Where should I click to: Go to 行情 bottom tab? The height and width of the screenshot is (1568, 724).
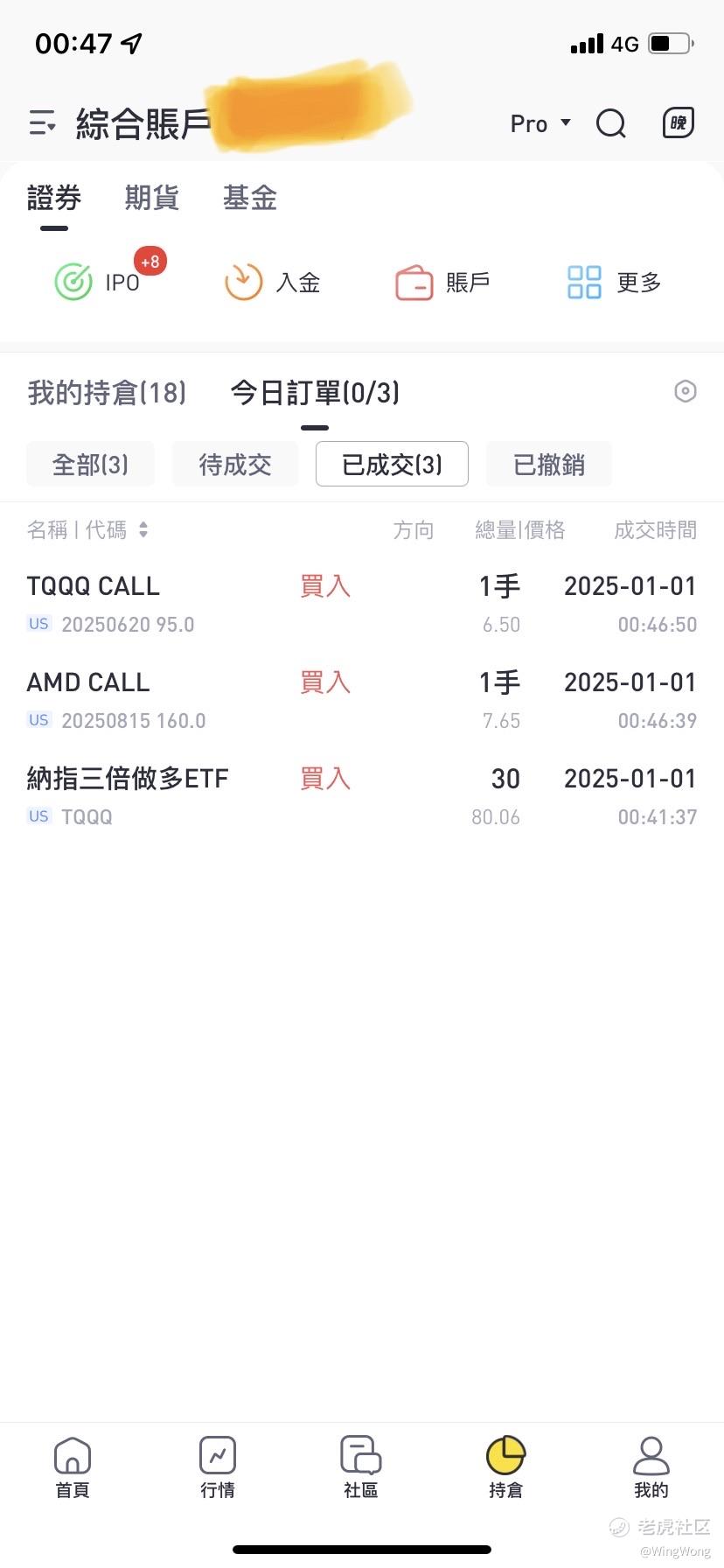coord(217,1467)
